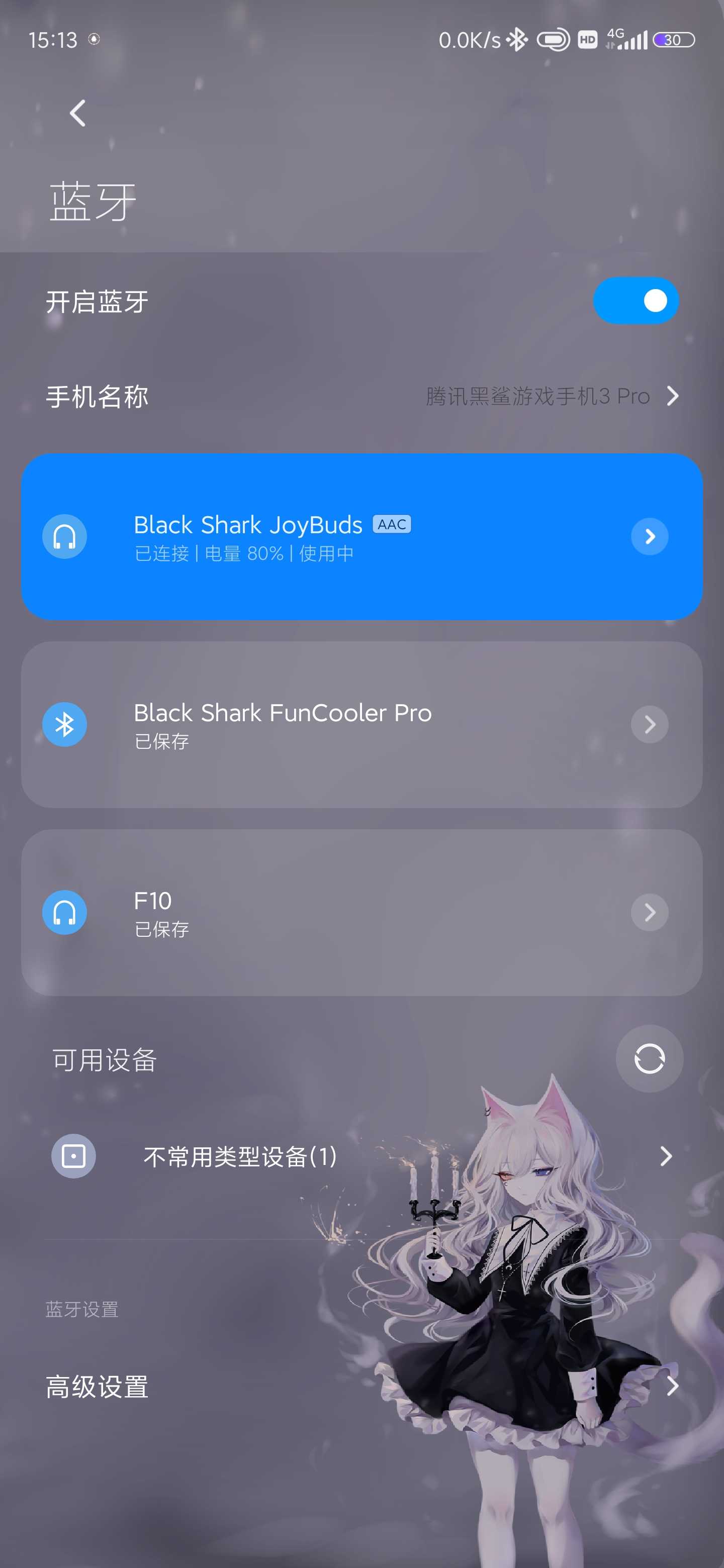This screenshot has height=1568, width=724.
Task: Open details arrow for F10
Action: click(649, 913)
